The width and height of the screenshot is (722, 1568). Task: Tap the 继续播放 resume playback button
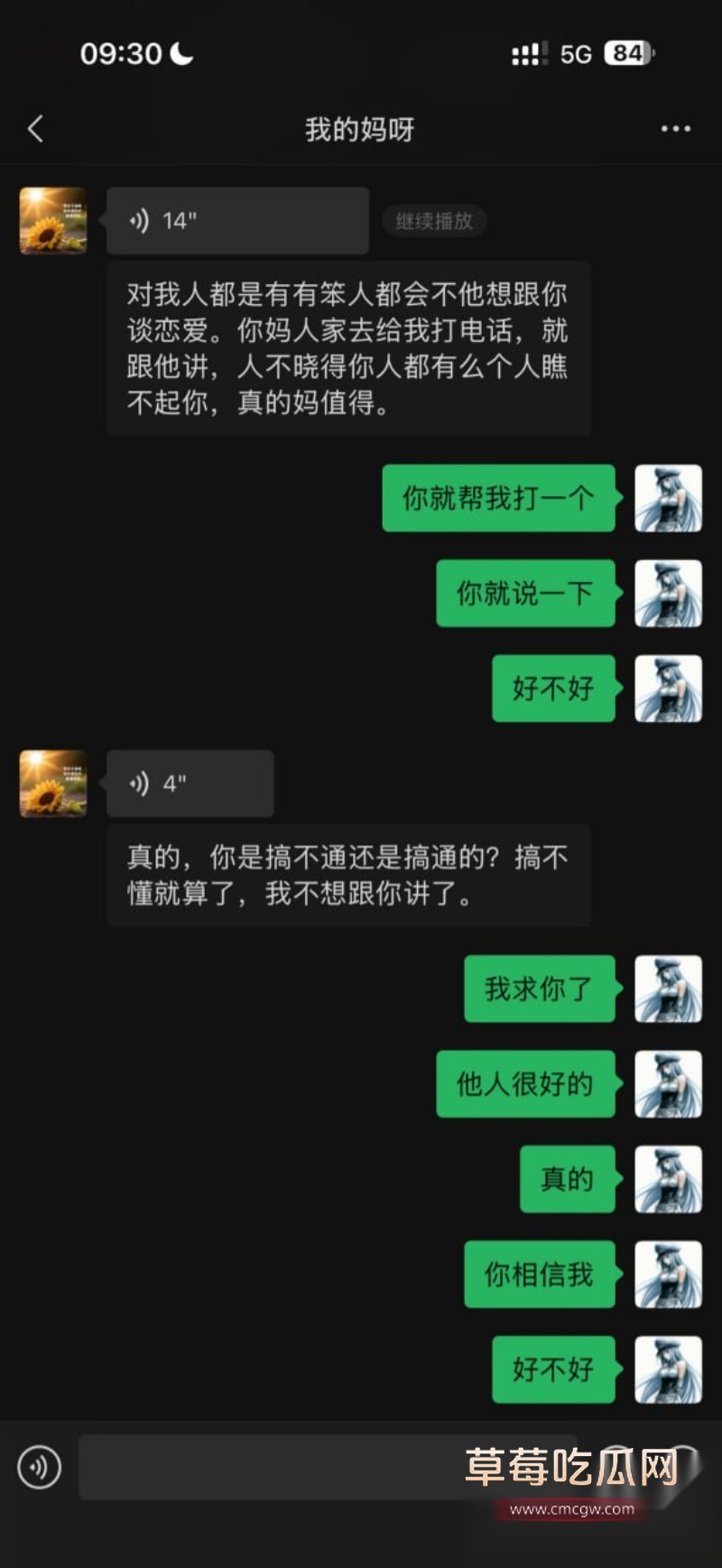(x=433, y=220)
